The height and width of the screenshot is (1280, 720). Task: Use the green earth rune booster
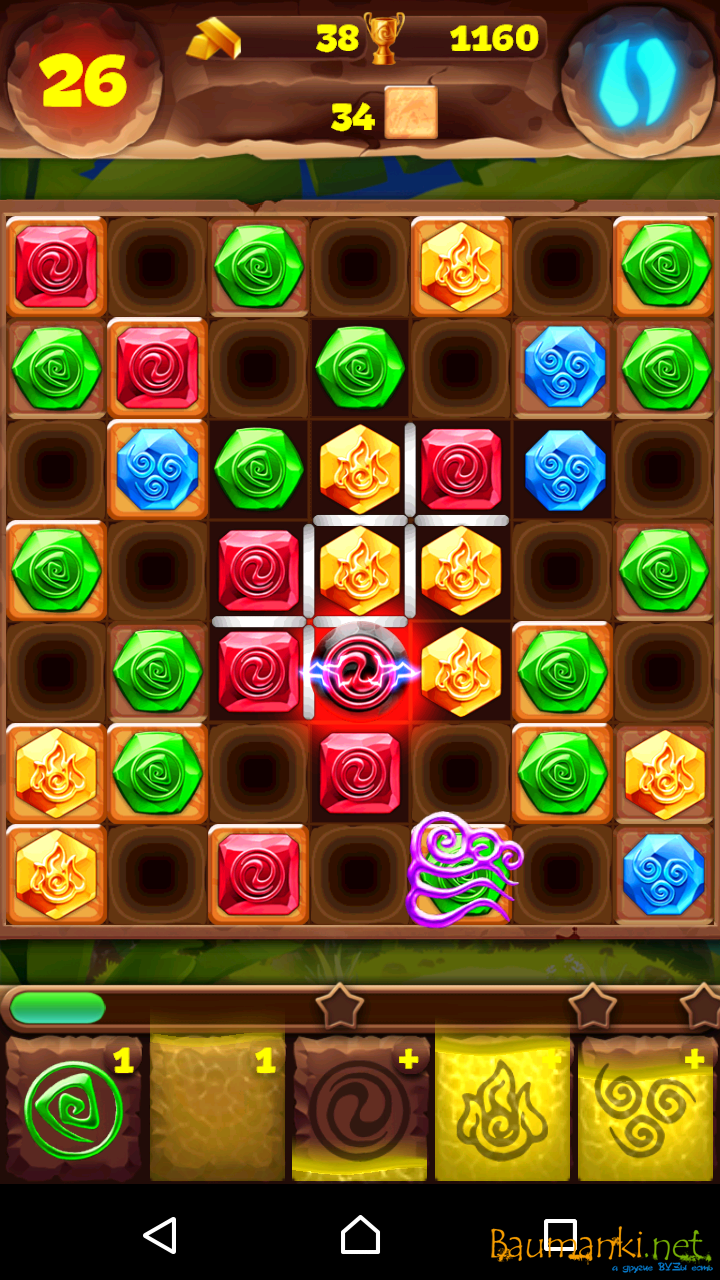pyautogui.click(x=74, y=1109)
